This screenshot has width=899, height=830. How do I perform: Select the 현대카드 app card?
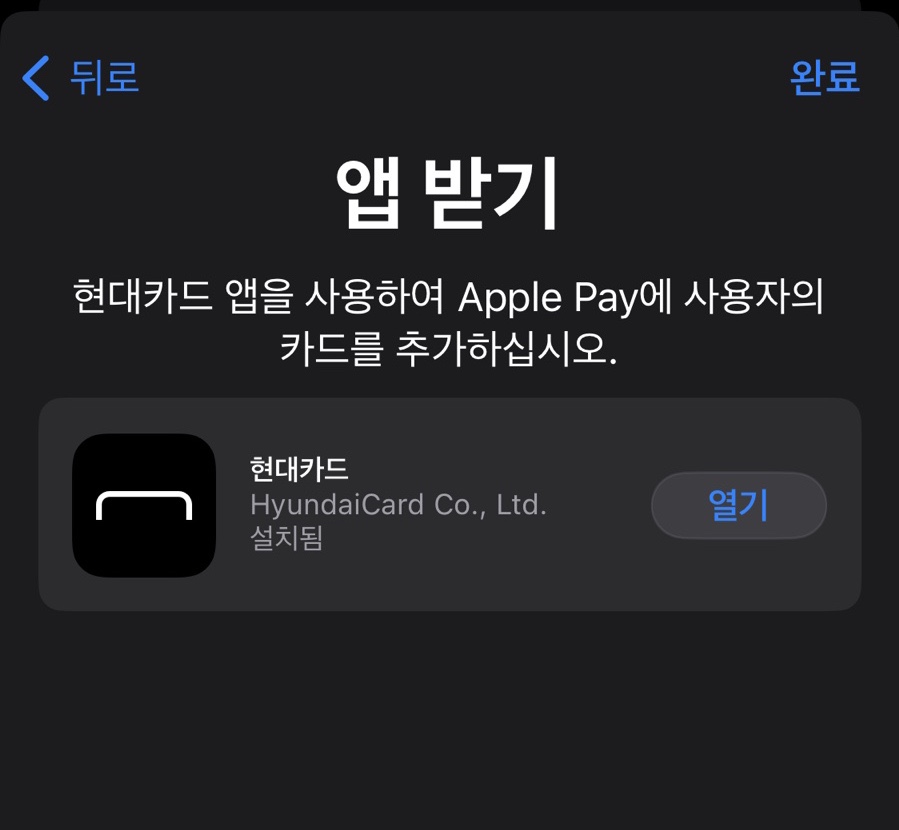[400, 505]
